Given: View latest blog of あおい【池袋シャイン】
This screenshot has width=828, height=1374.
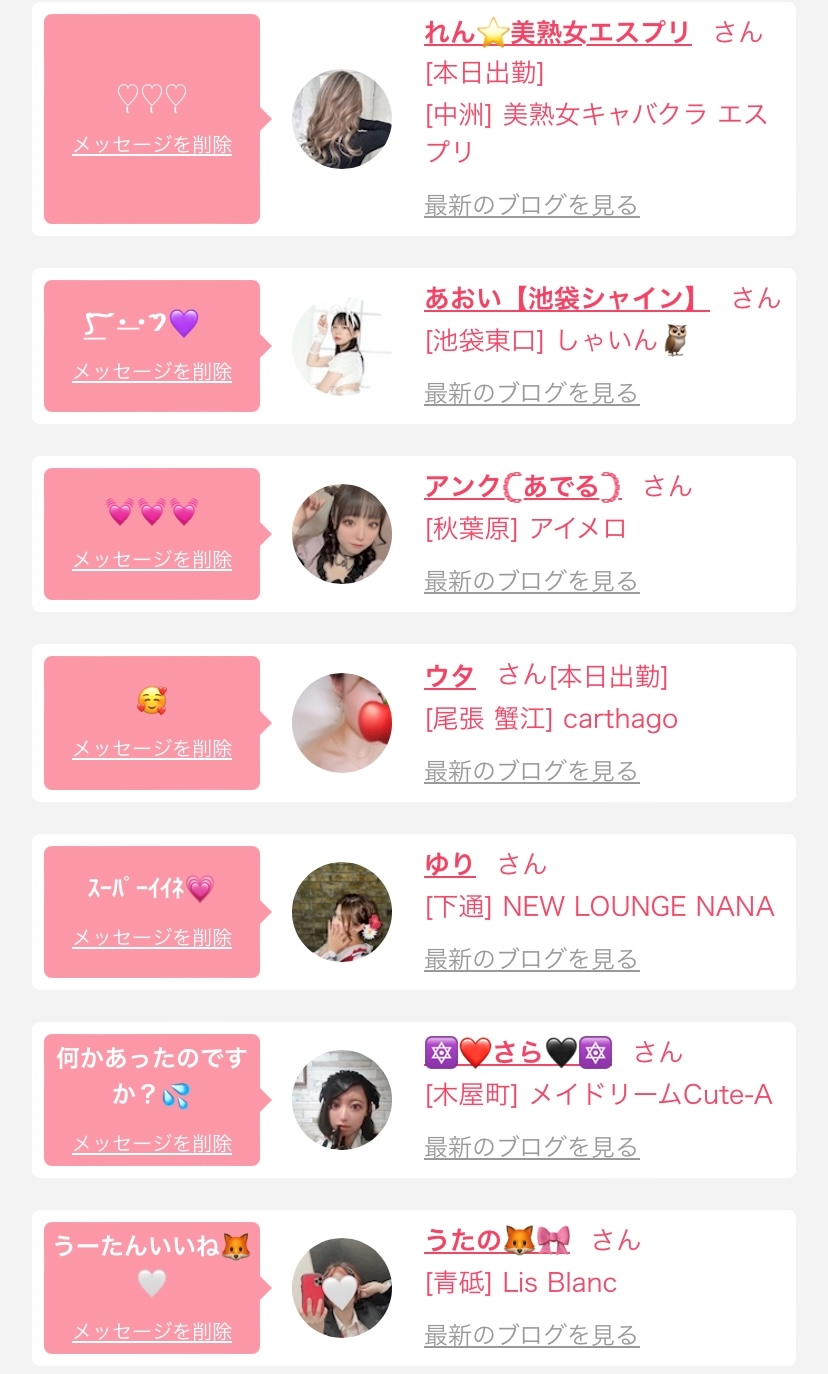Looking at the screenshot, I should pos(531,393).
